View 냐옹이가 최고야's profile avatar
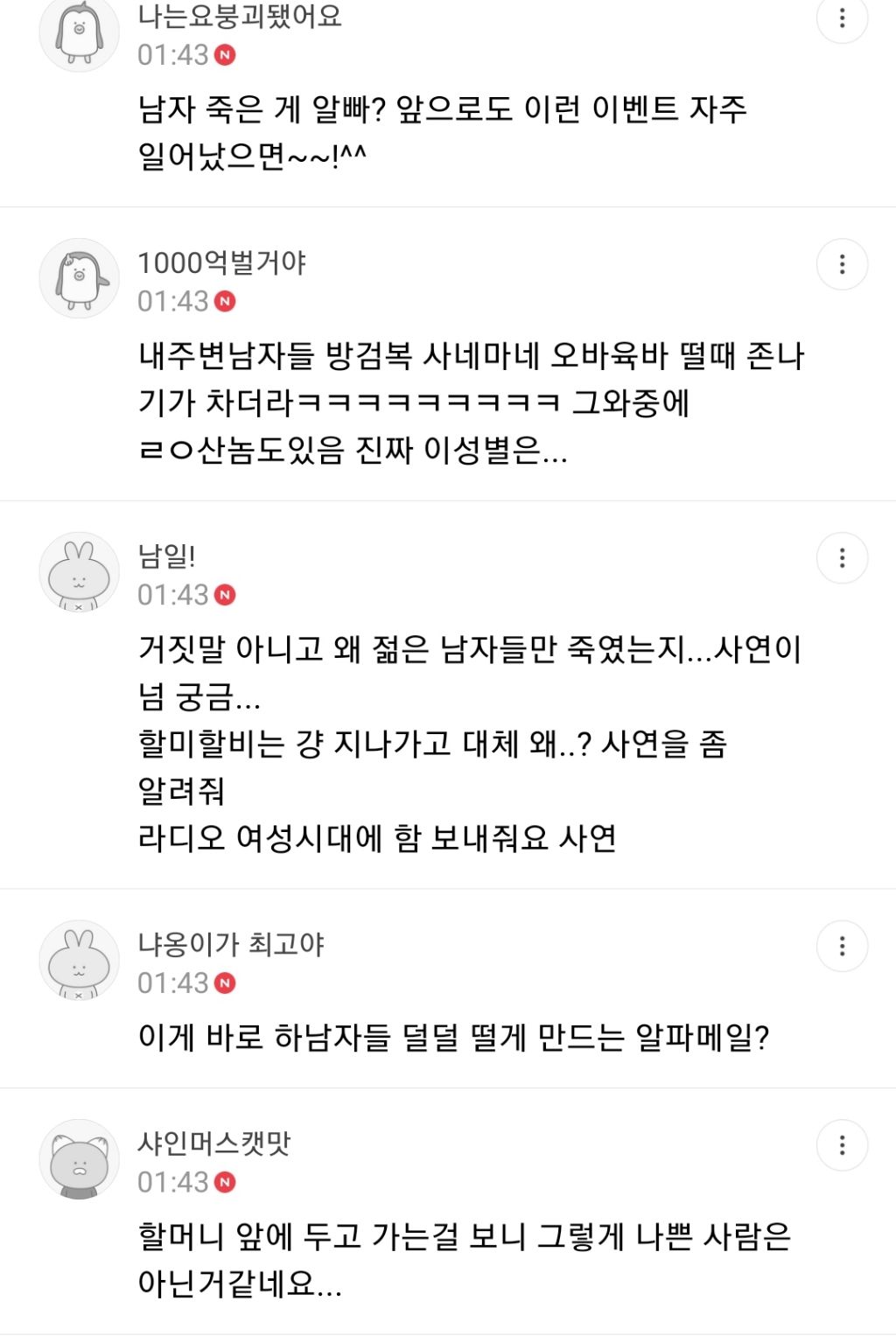This screenshot has width=896, height=1343. (x=80, y=960)
